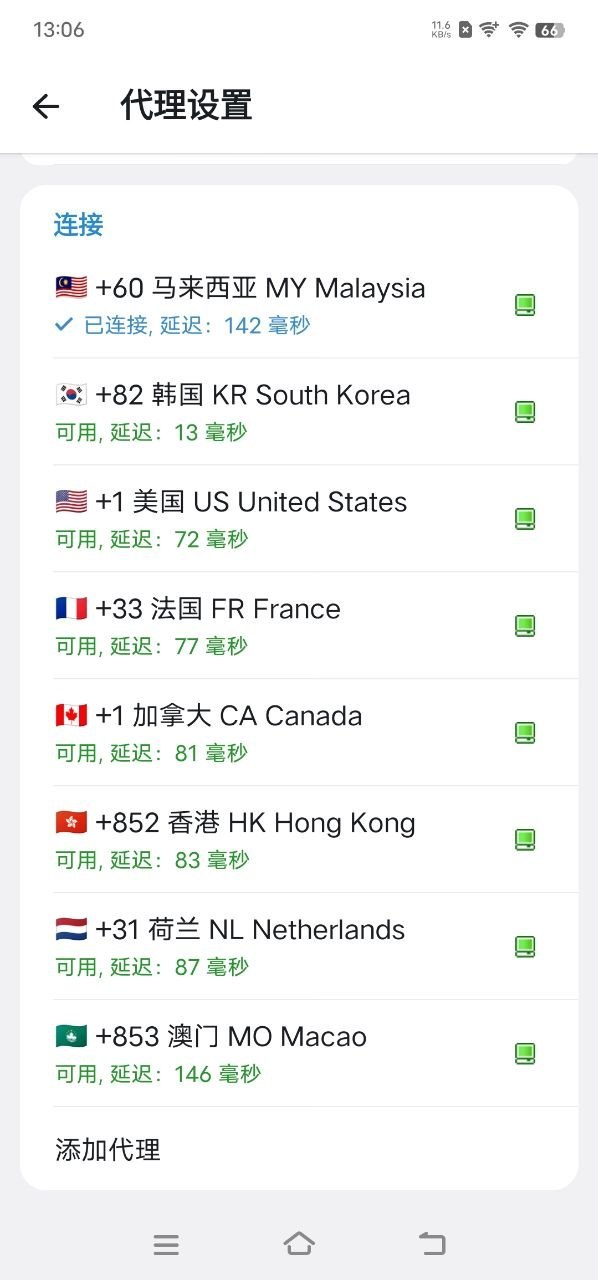The height and width of the screenshot is (1280, 598).
Task: Choose the +1 United States proxy
Action: [x=299, y=519]
